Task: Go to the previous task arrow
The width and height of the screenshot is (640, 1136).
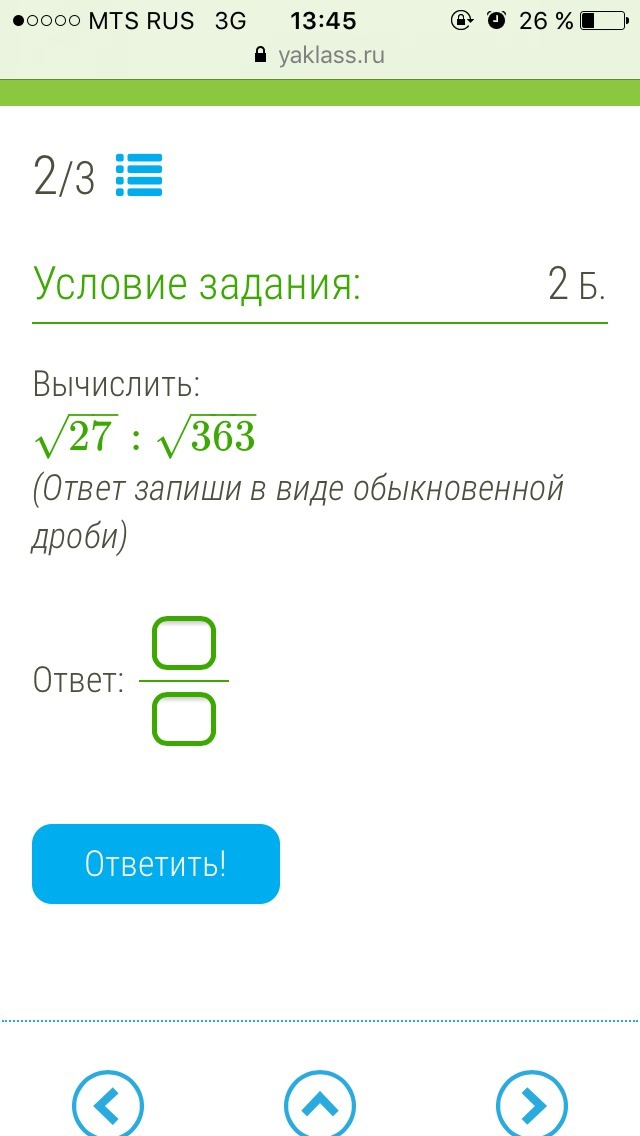Action: point(108,1105)
